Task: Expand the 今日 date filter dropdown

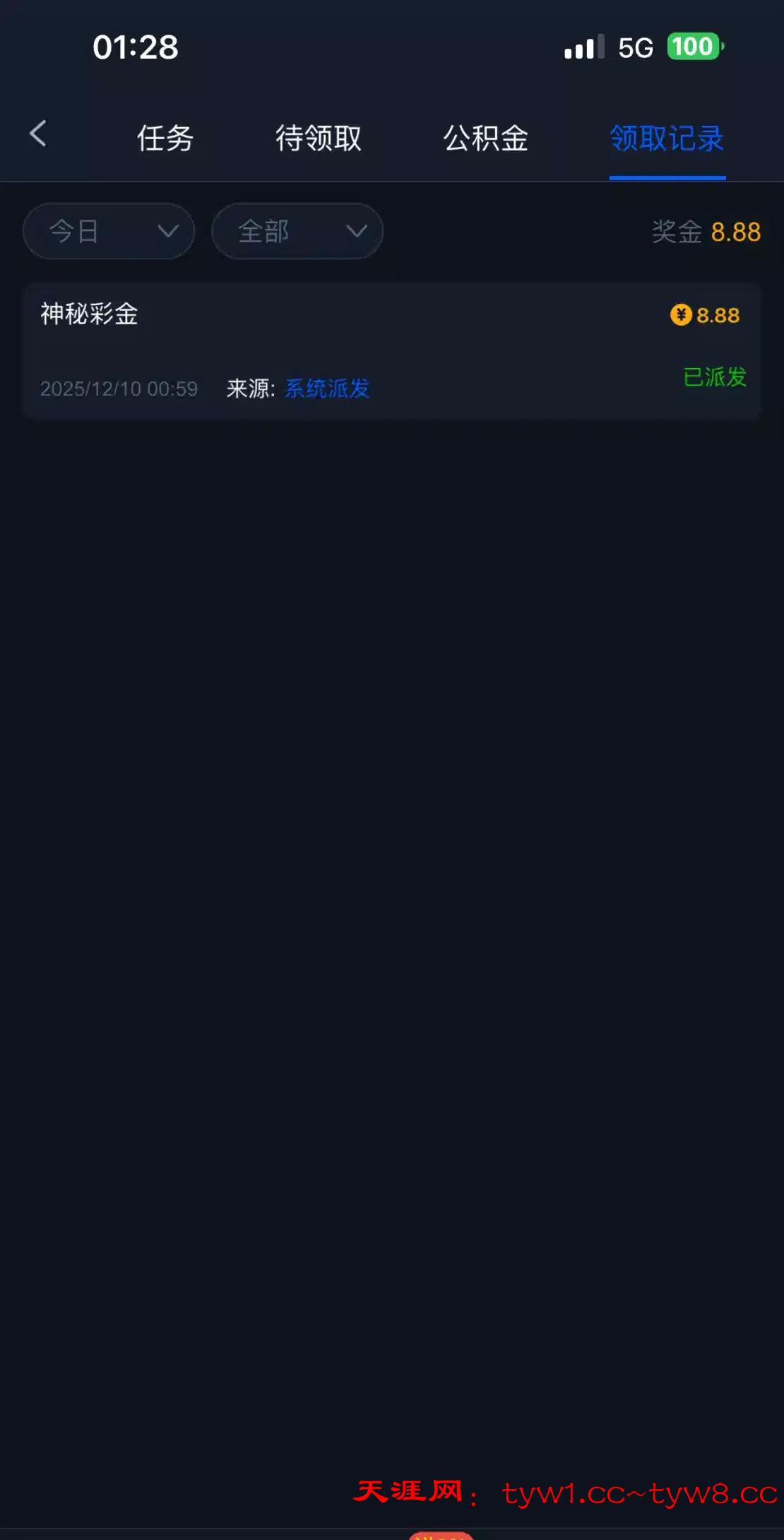Action: 109,231
